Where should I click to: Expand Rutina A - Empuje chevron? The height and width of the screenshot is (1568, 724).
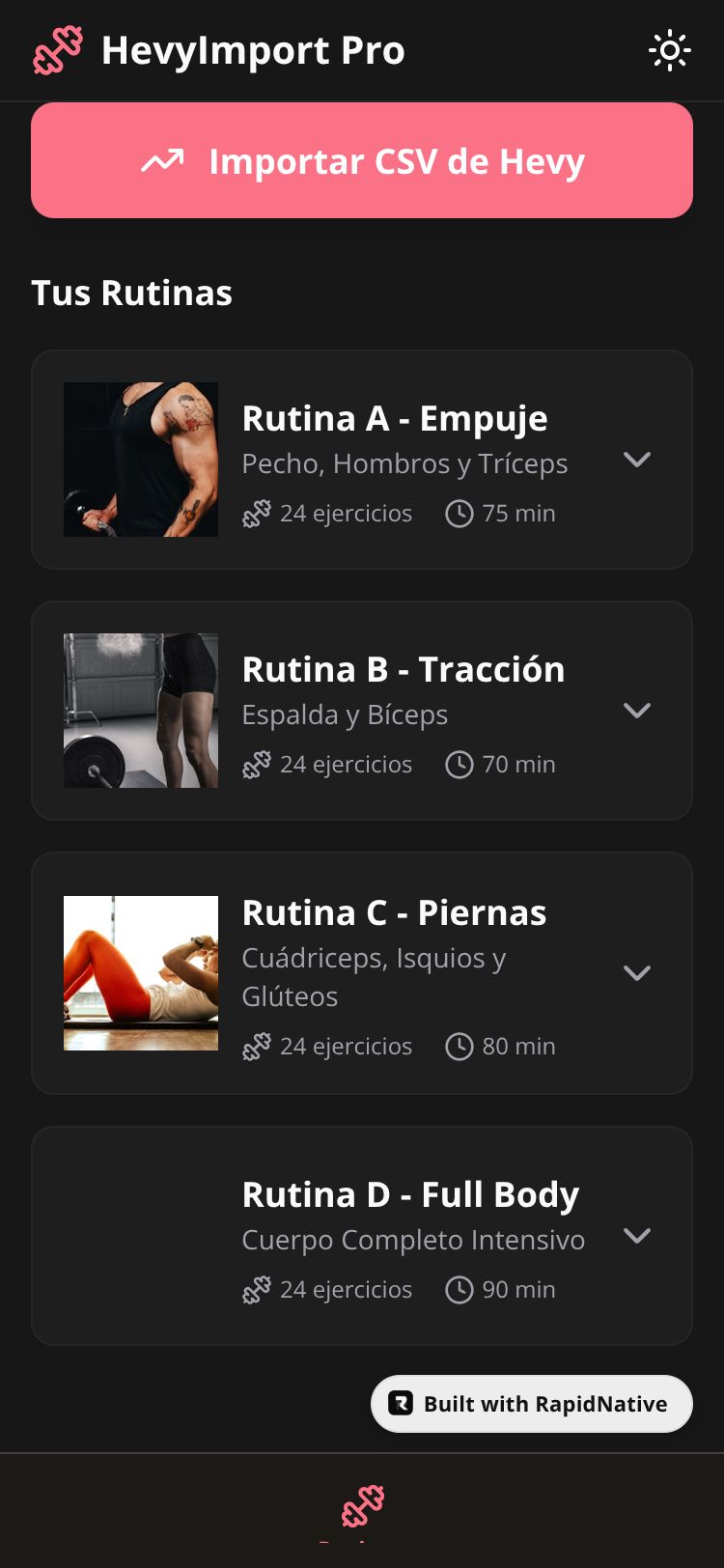click(x=637, y=460)
